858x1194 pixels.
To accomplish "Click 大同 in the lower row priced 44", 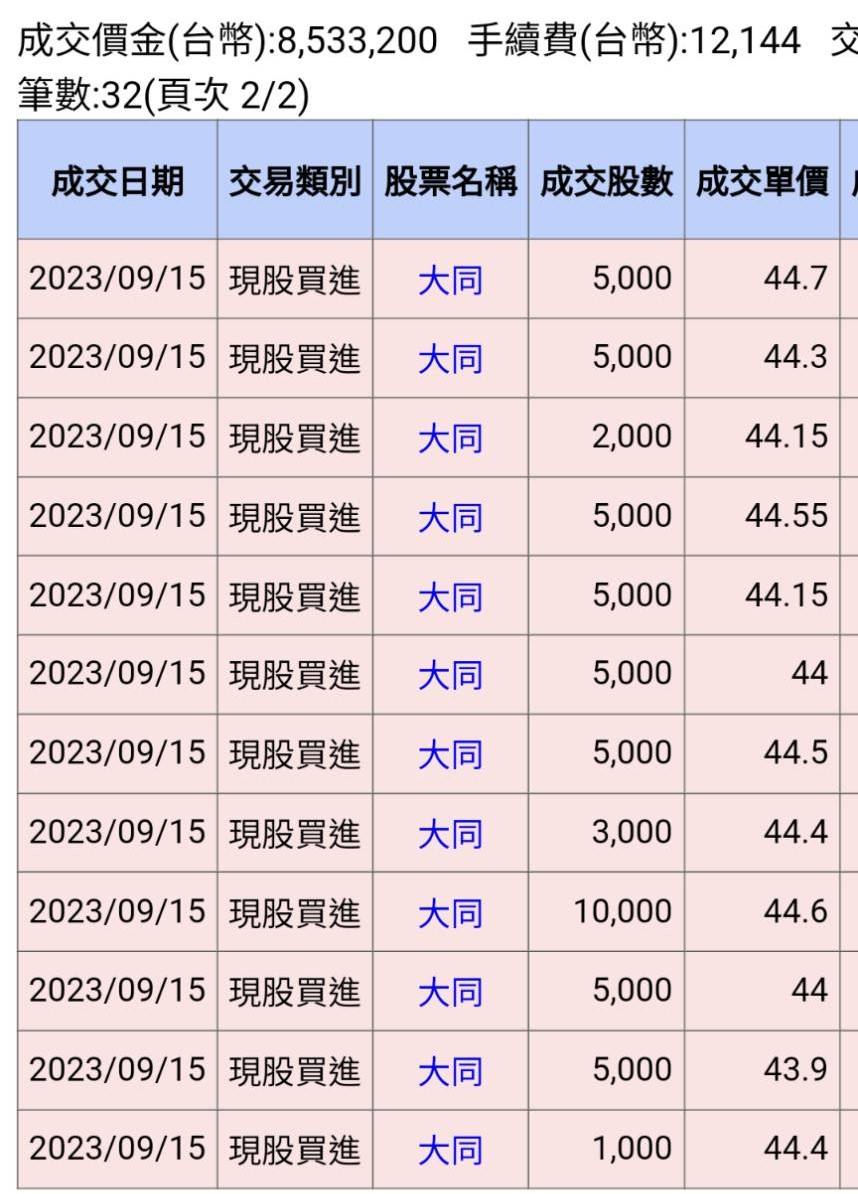I will (449, 990).
